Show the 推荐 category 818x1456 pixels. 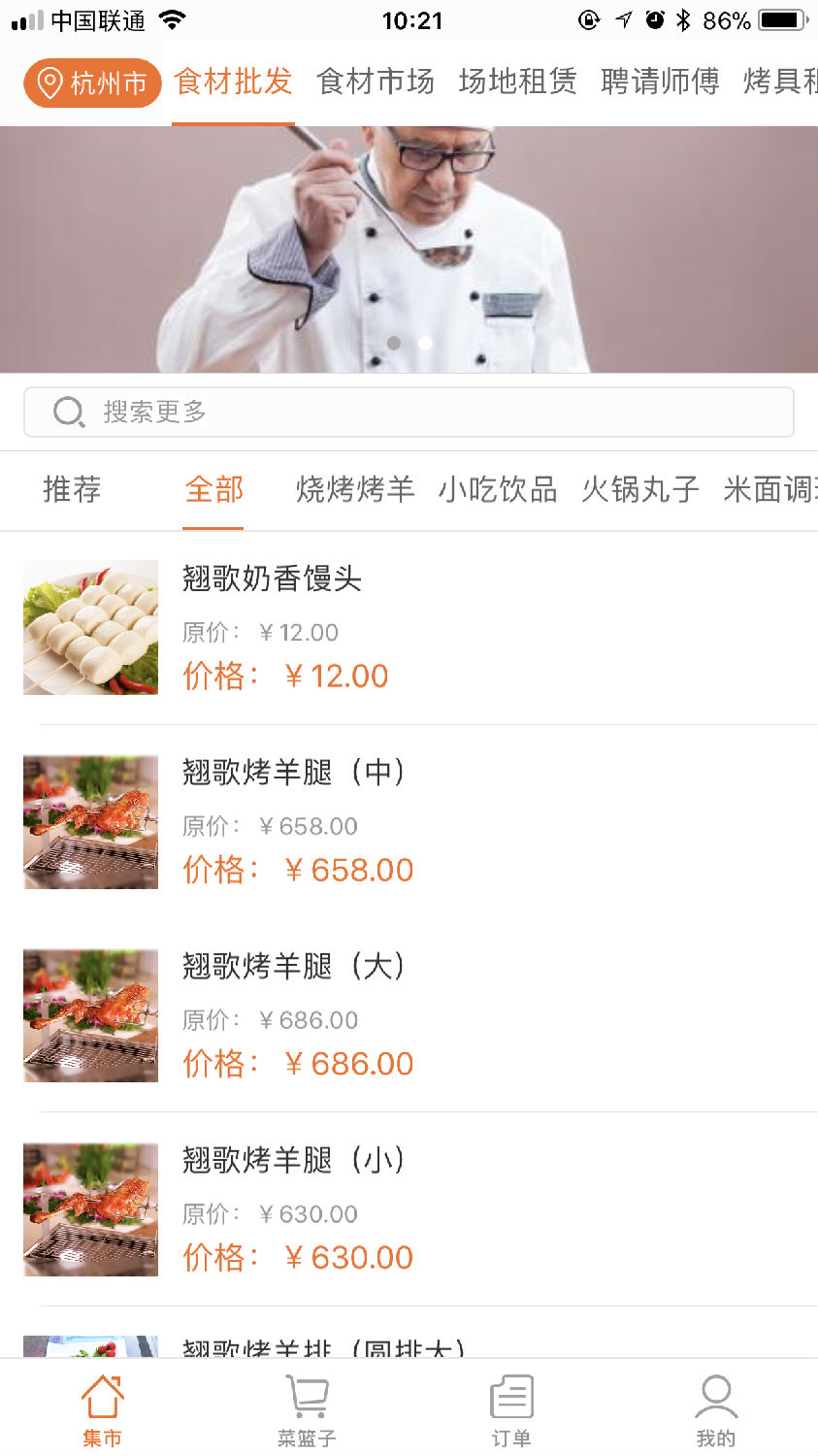pos(72,489)
